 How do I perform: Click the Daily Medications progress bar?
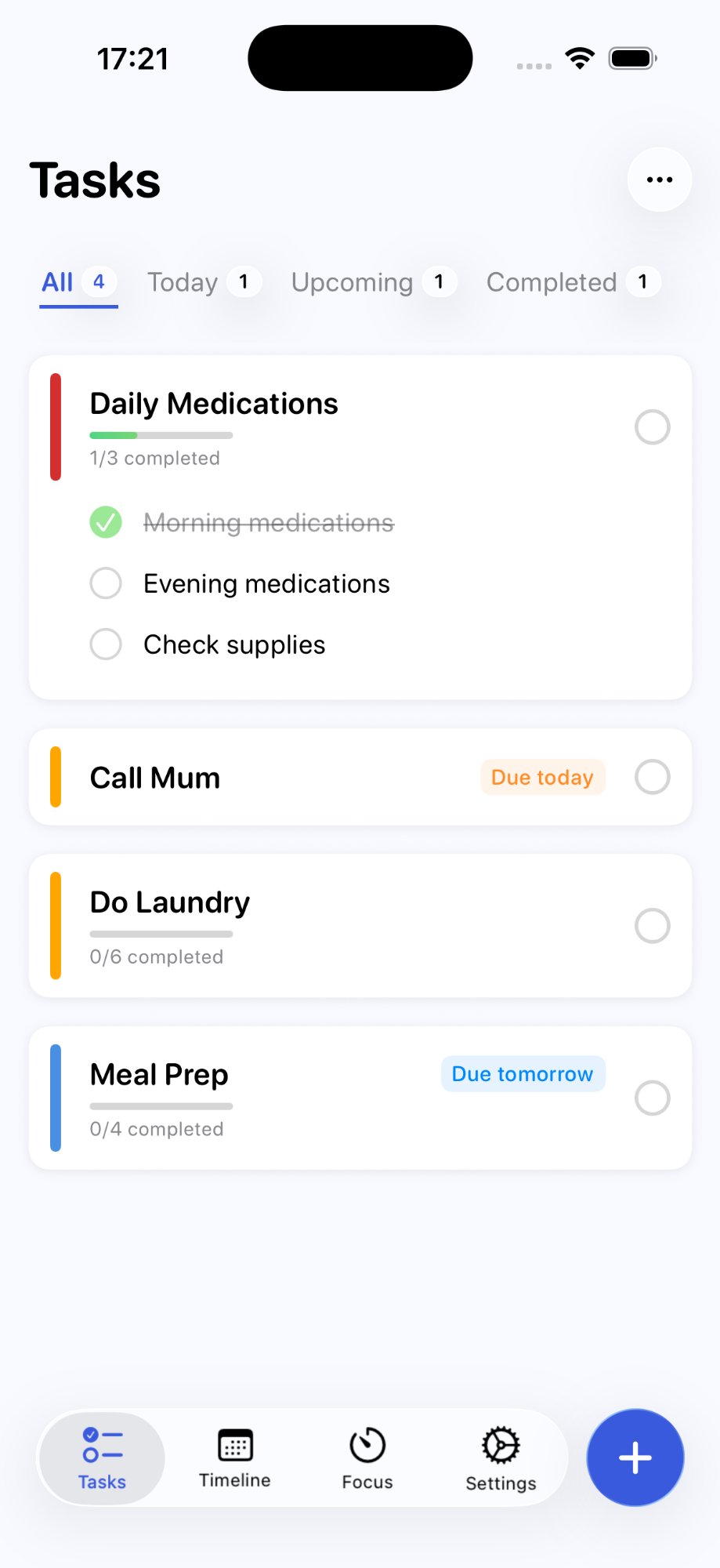click(161, 434)
